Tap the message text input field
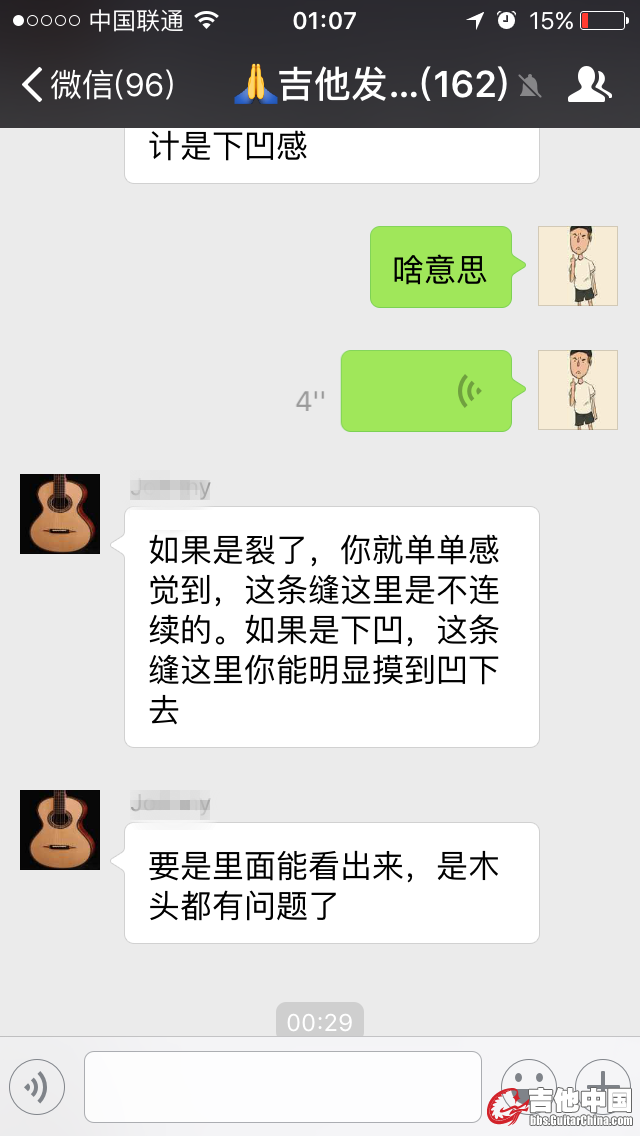The image size is (640, 1136). tap(282, 1086)
